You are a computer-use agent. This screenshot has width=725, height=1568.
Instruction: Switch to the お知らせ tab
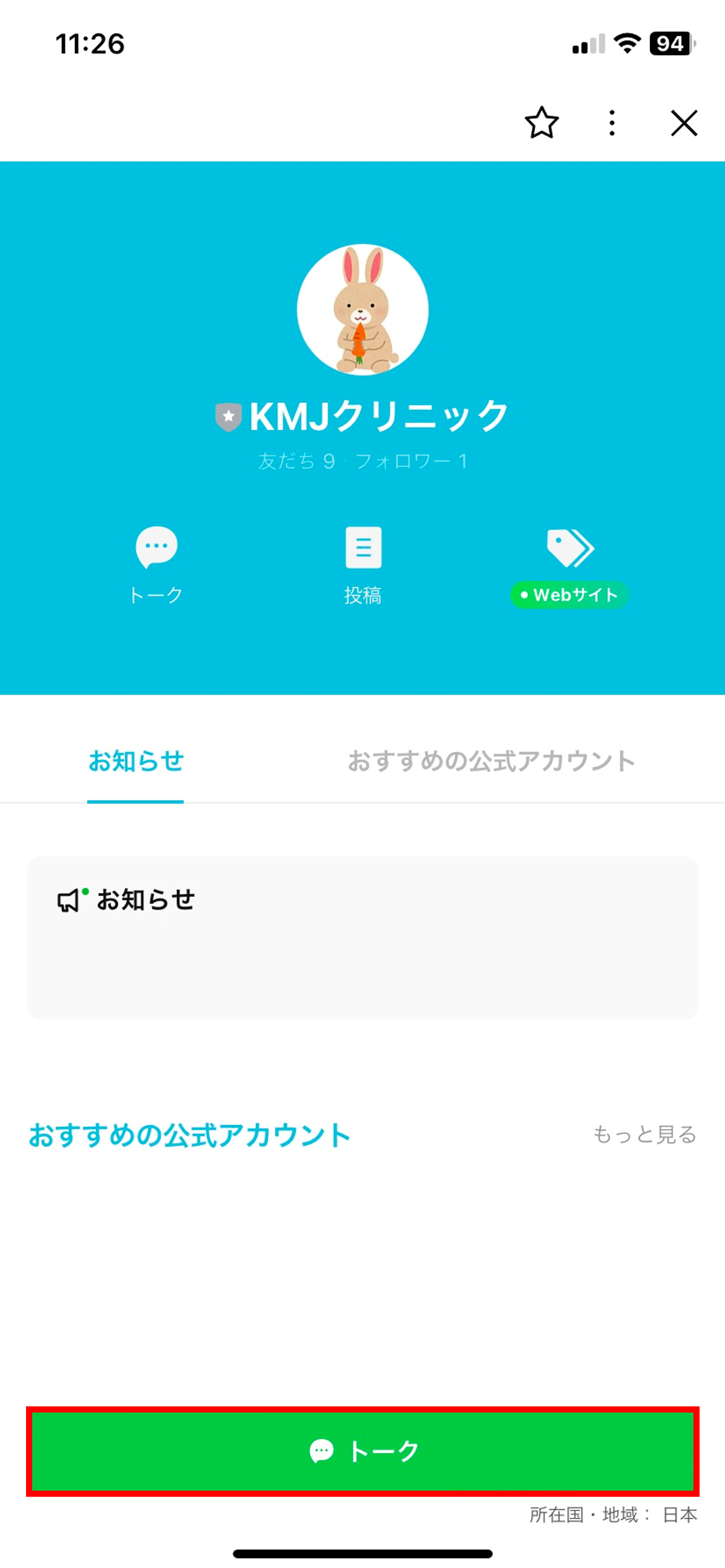[x=135, y=761]
